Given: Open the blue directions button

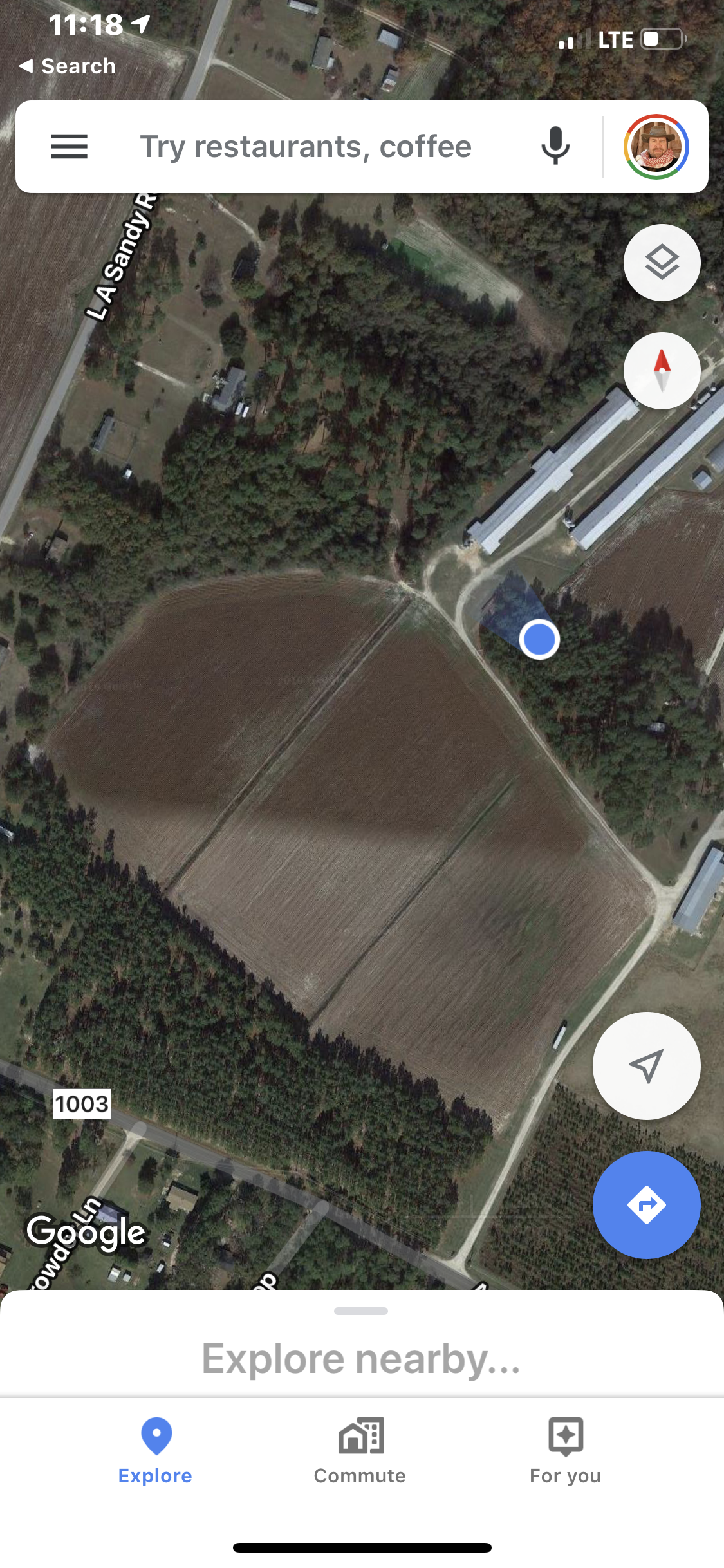Looking at the screenshot, I should (646, 1204).
